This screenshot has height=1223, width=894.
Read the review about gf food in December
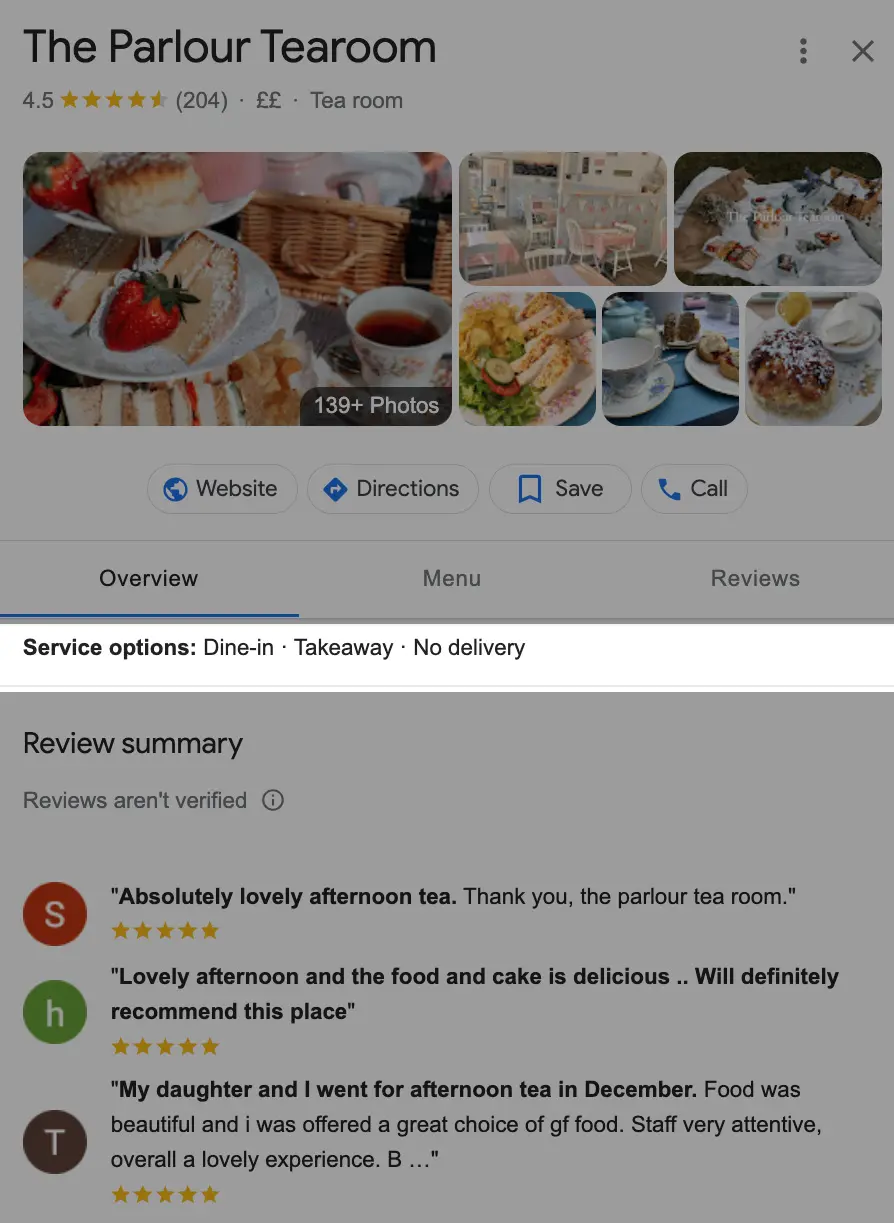pos(465,1124)
